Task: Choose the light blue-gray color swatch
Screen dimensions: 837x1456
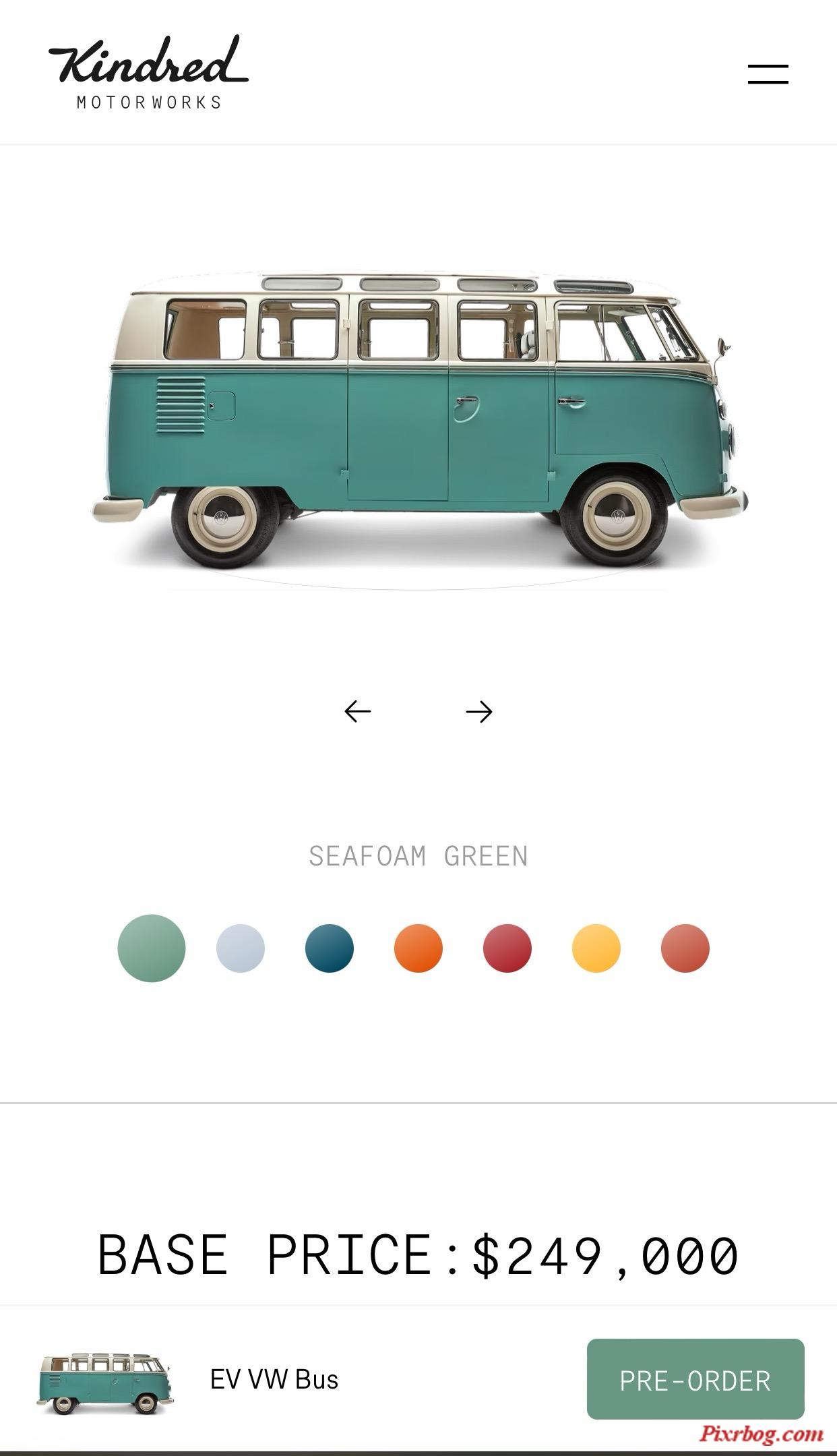Action: tap(241, 948)
